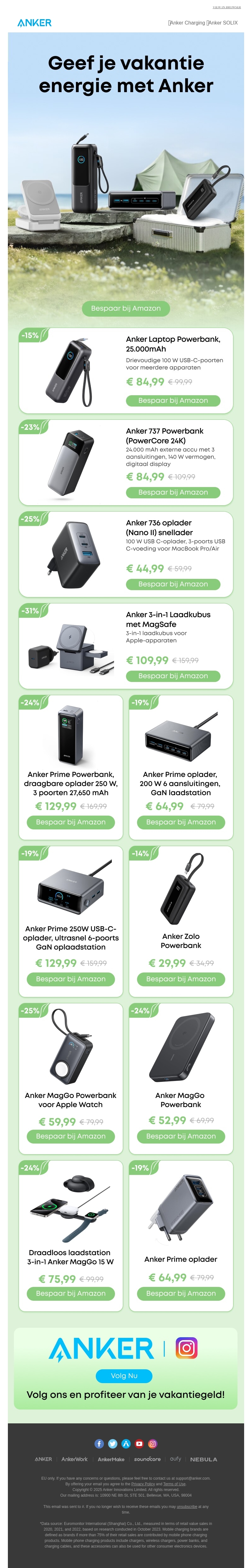Tap 'Bespaar bij Amazon' under Anker Zolo Powerbank
This screenshot has width=252, height=1568.
(x=180, y=979)
